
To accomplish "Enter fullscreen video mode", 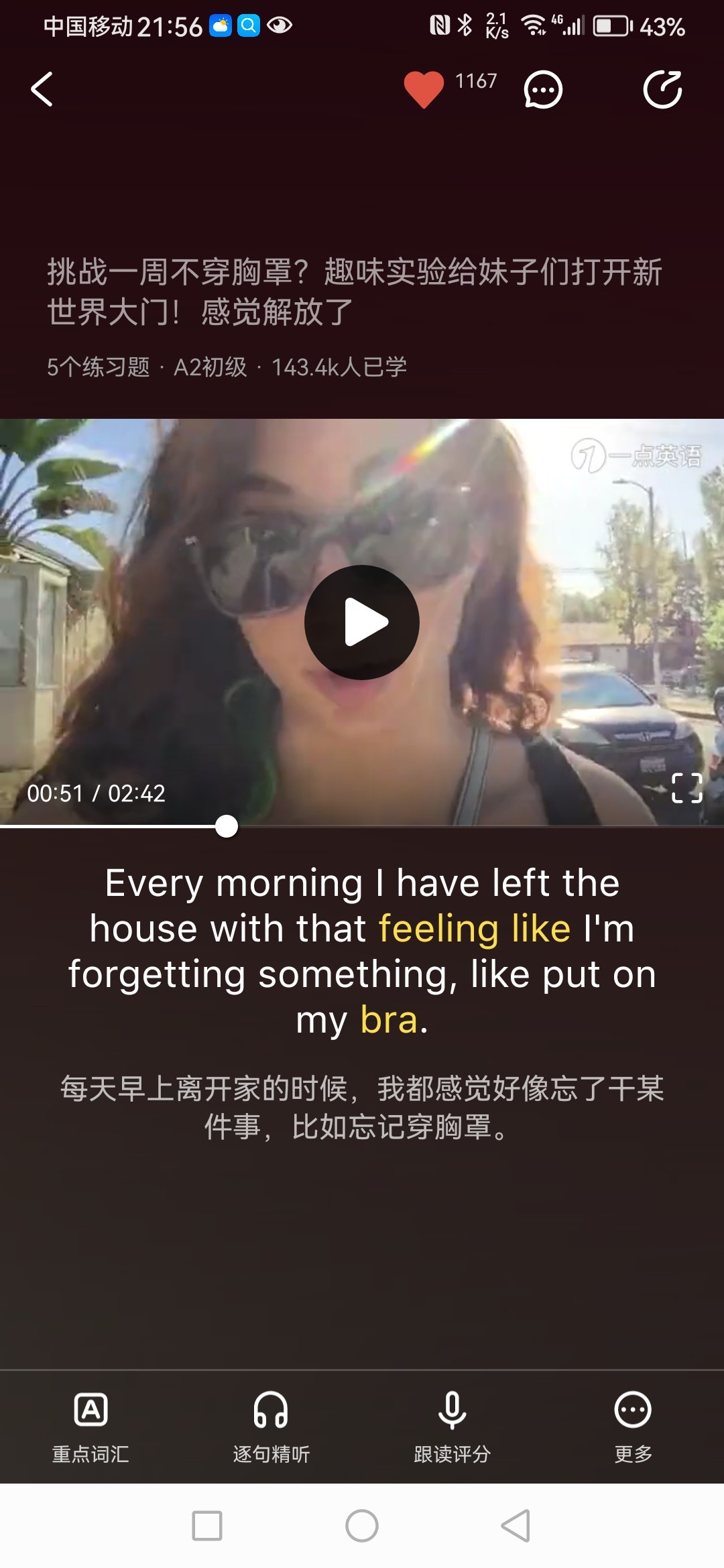I will pos(686,787).
